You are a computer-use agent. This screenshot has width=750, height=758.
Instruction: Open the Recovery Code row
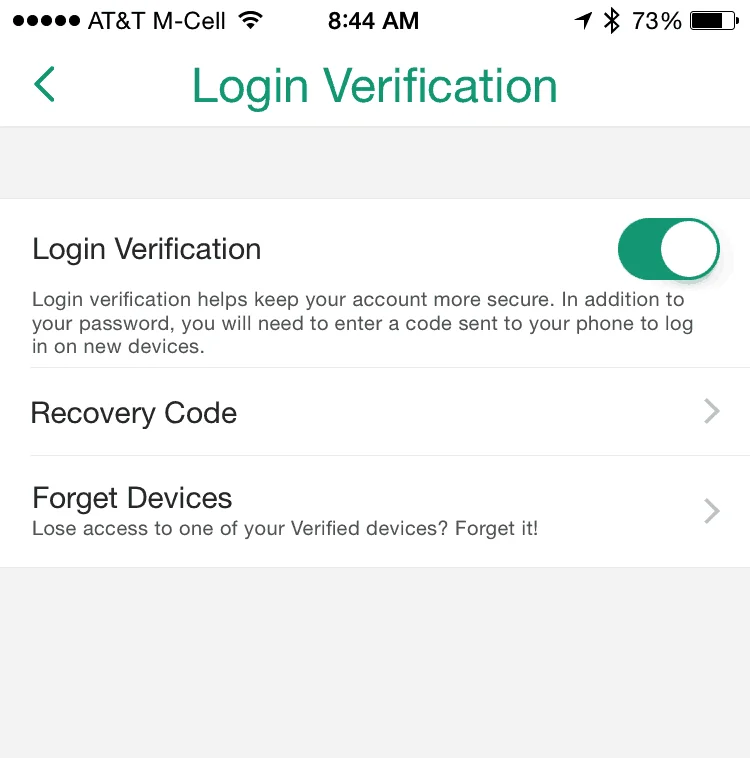point(375,412)
